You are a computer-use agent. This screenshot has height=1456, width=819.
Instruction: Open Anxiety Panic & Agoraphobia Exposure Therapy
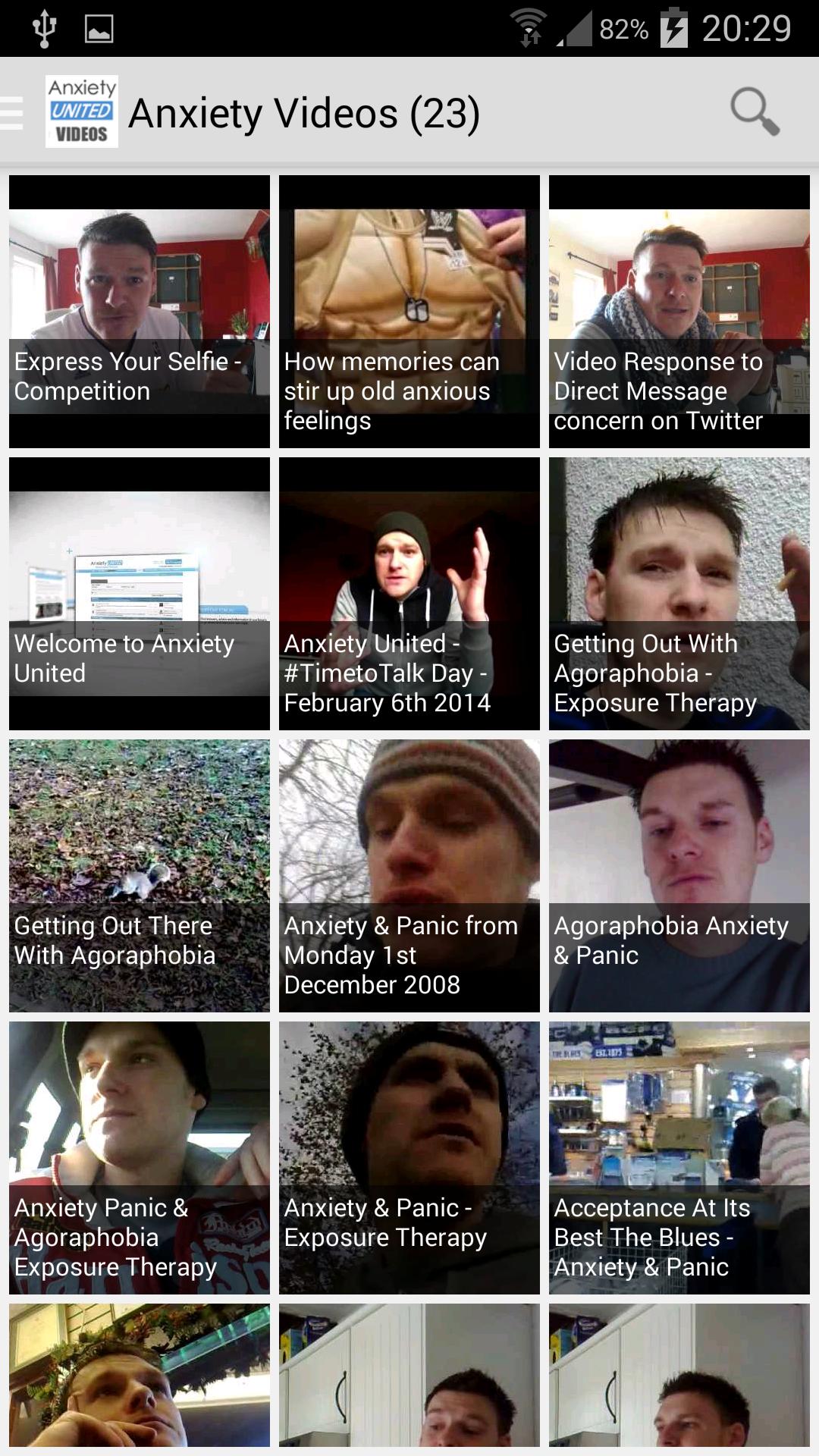tap(140, 1157)
